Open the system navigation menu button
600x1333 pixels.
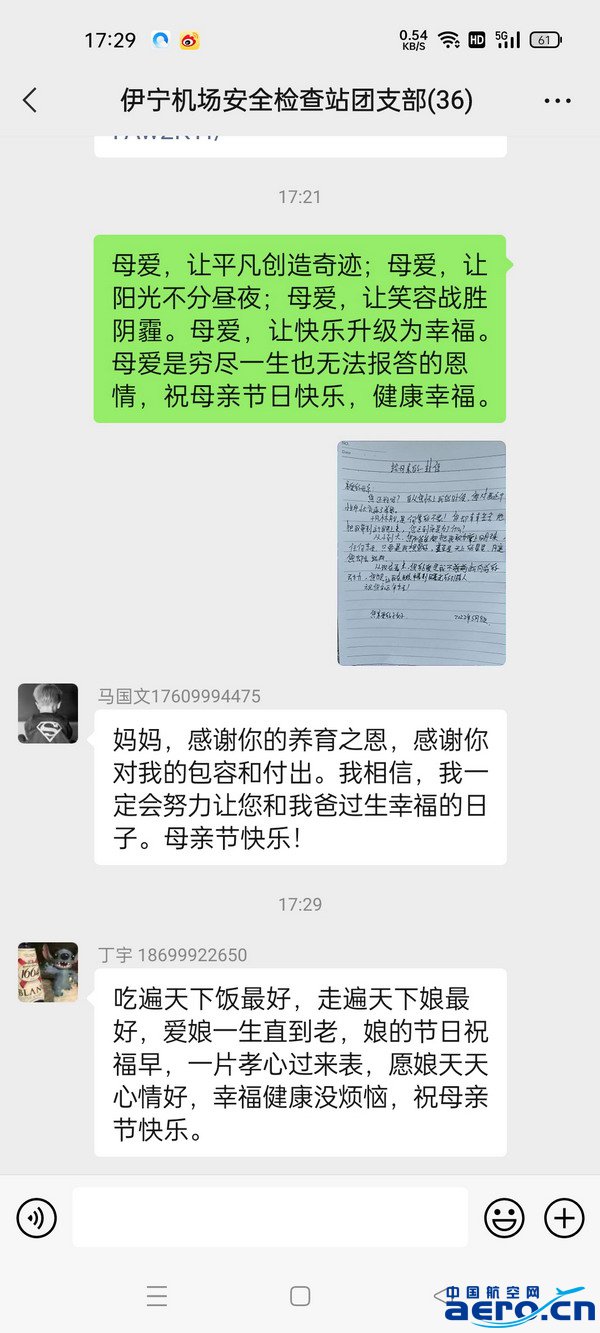pyautogui.click(x=157, y=1296)
